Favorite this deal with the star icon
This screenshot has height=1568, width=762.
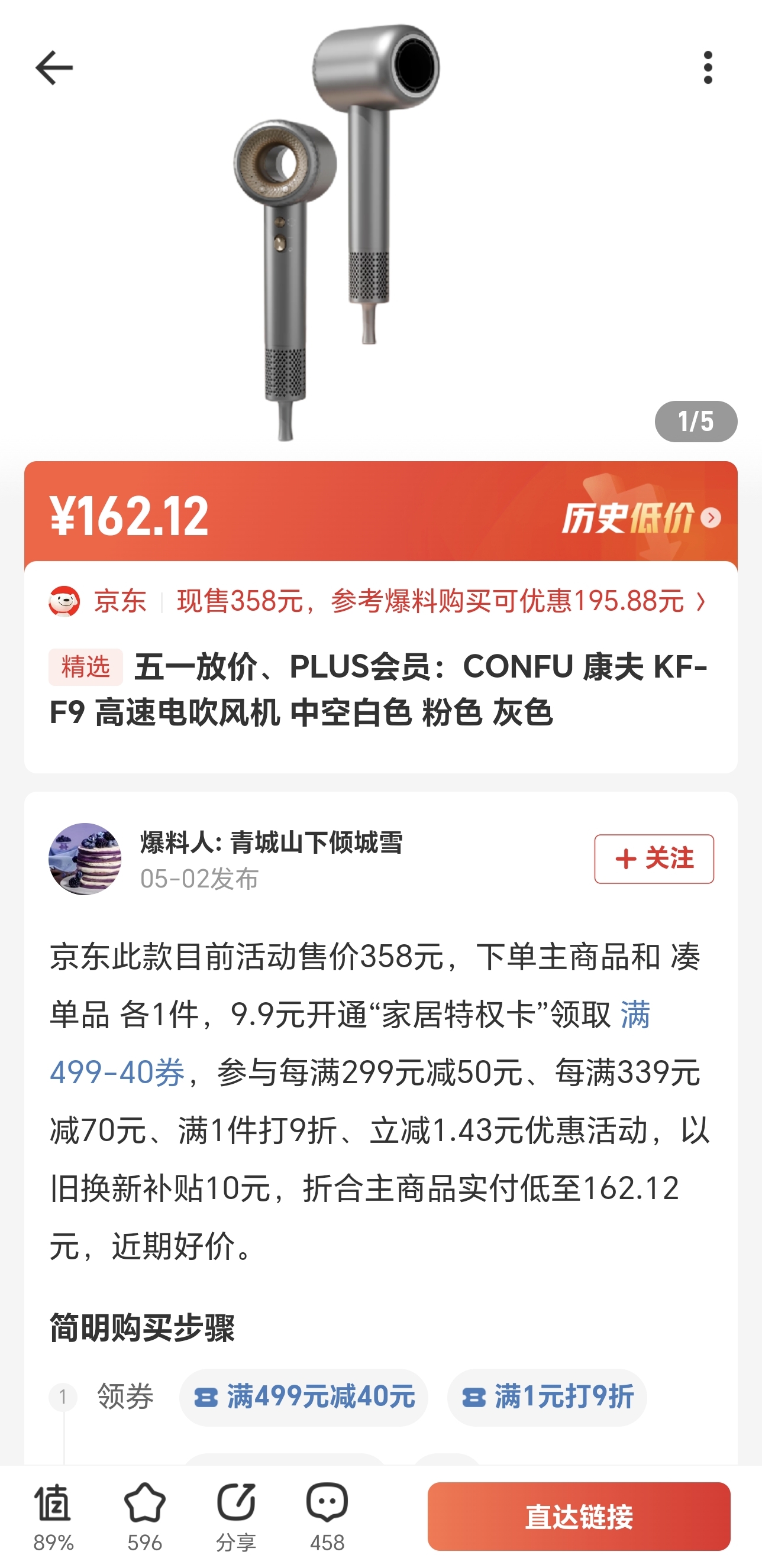145,1515
